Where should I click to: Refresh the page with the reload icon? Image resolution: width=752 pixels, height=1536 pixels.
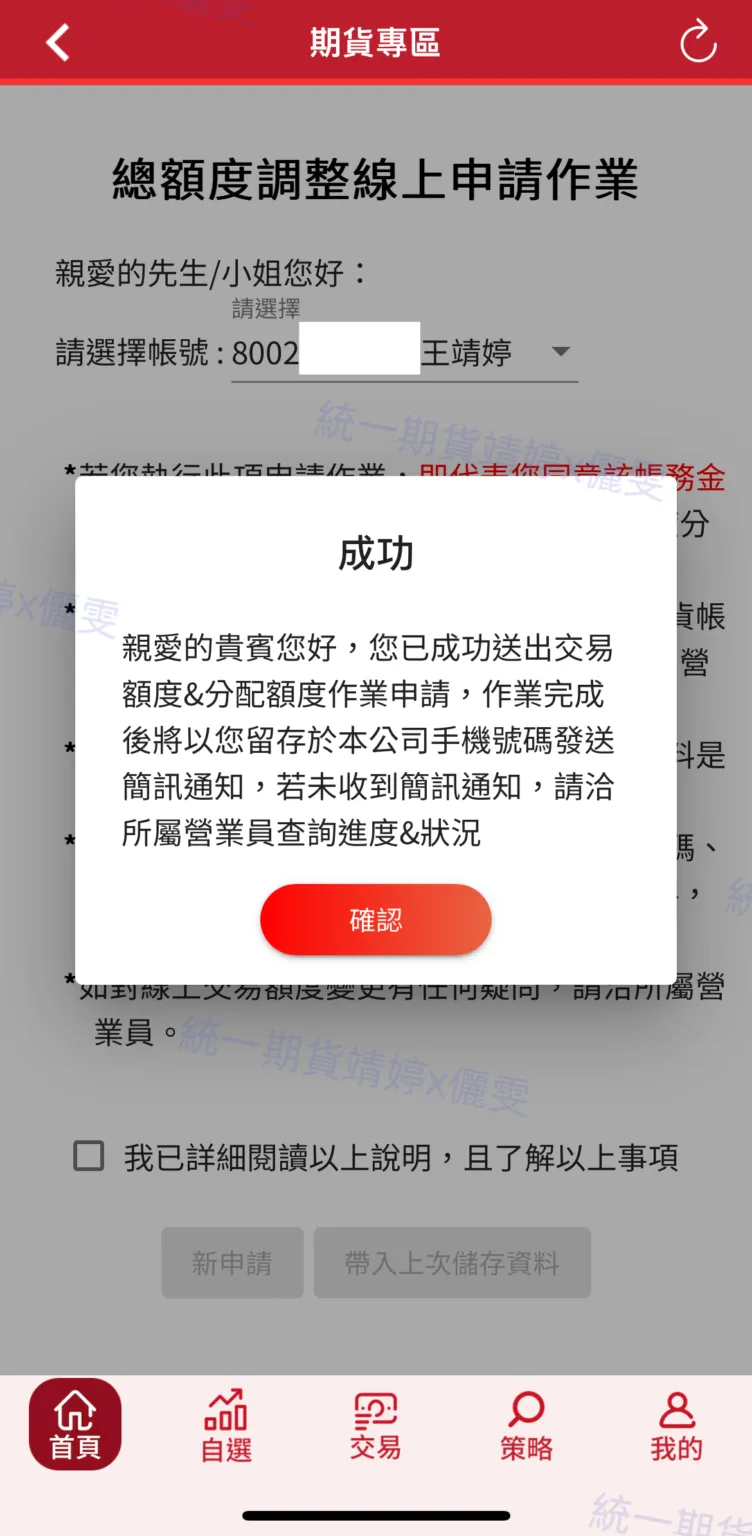tap(697, 43)
